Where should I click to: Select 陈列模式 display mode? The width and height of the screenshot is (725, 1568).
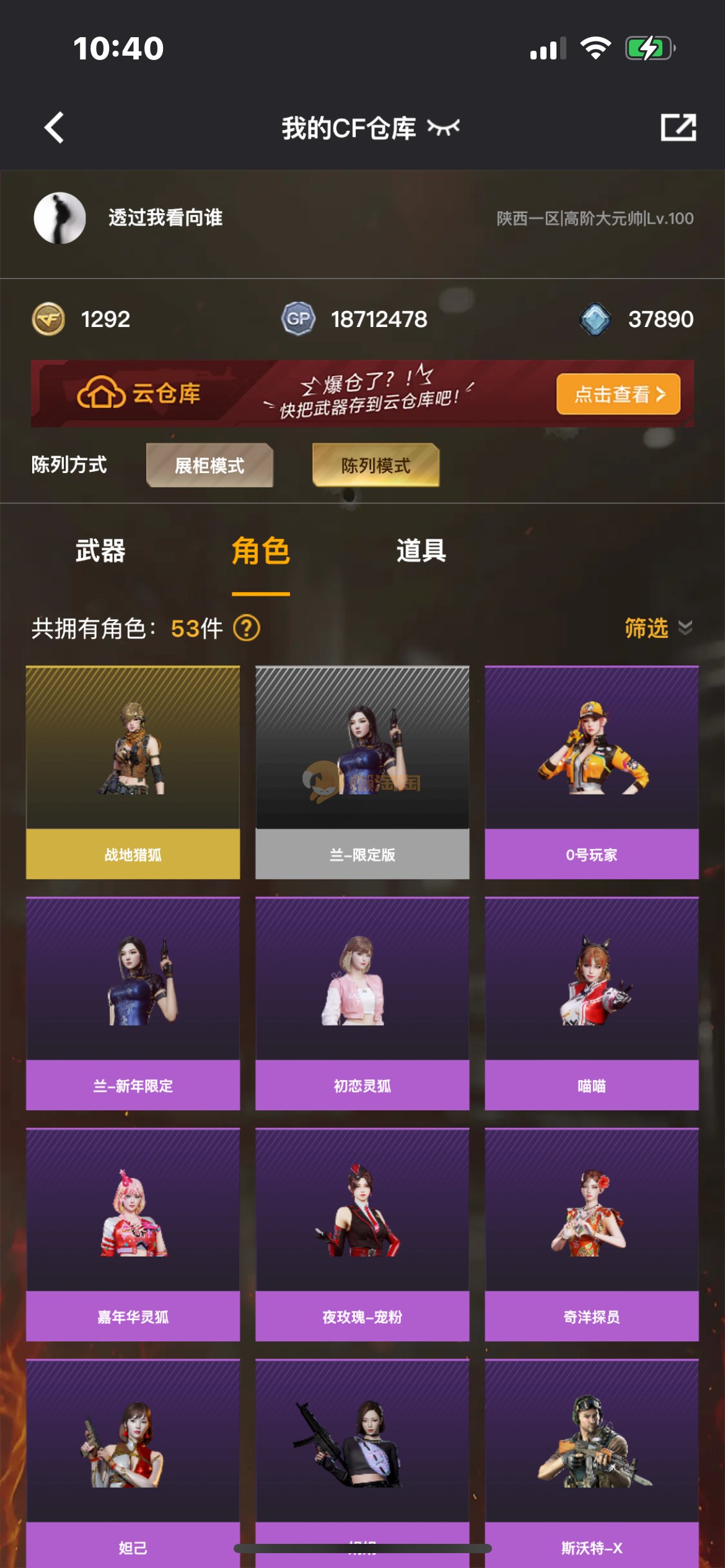point(376,465)
